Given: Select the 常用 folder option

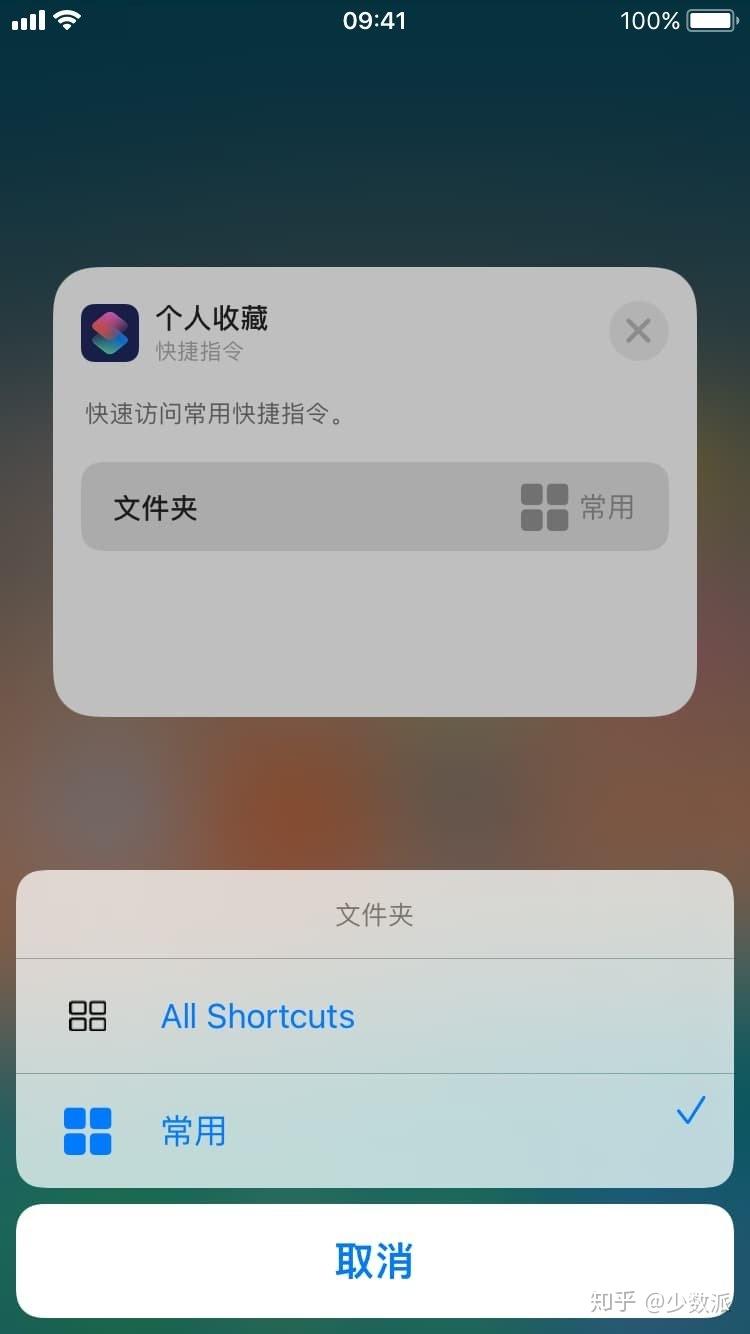Looking at the screenshot, I should [x=194, y=1130].
